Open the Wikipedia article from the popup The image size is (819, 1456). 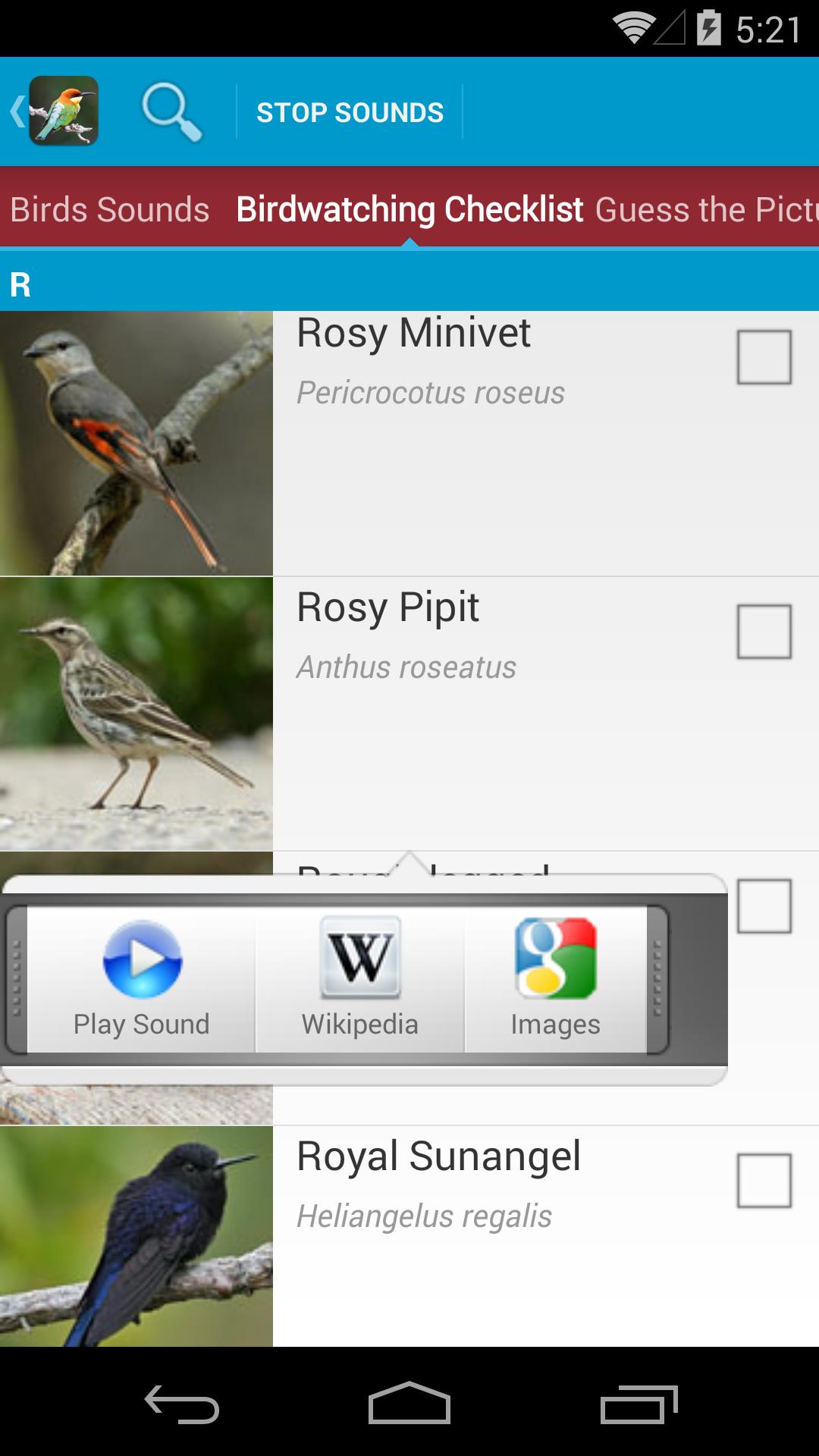point(360,978)
